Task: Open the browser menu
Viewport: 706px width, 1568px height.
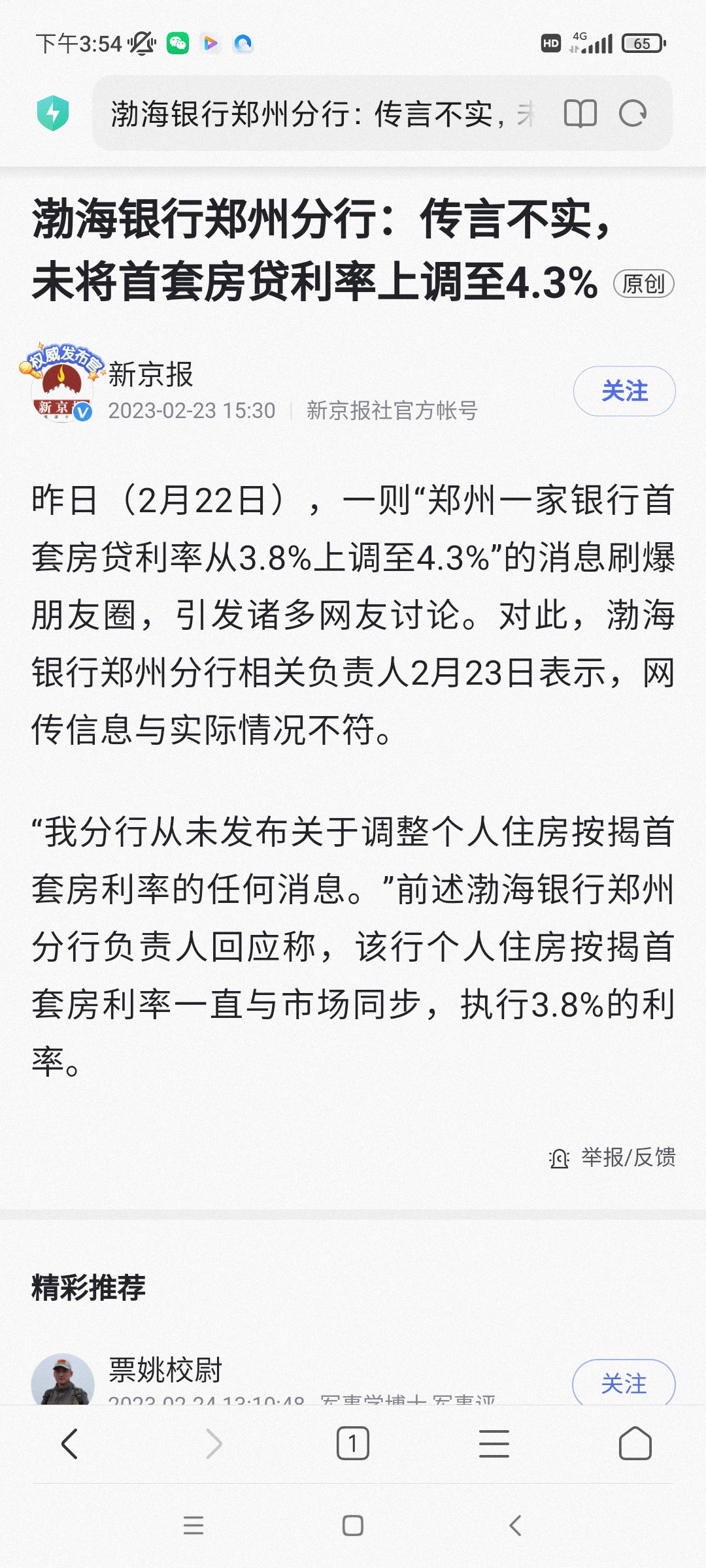Action: (494, 1443)
